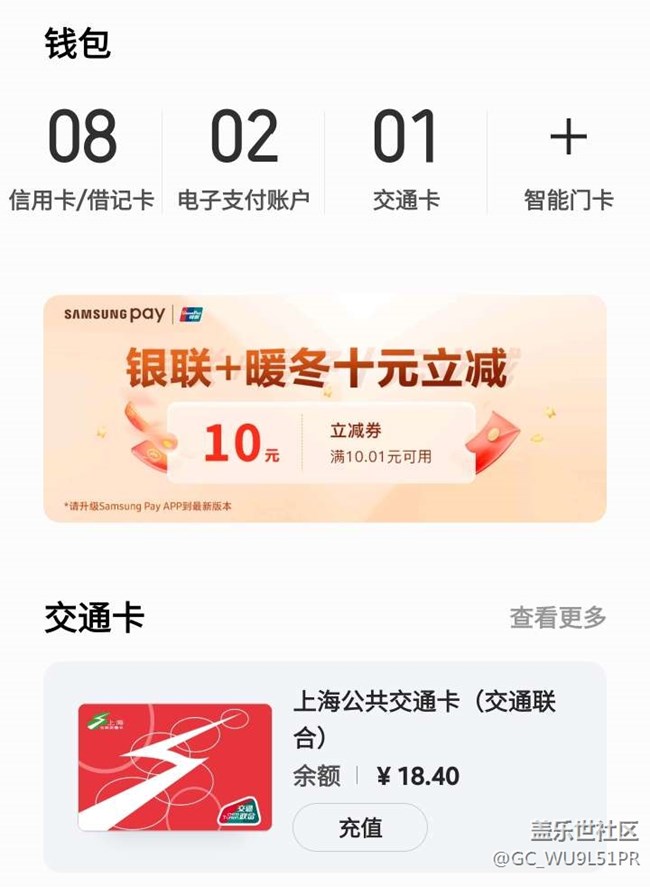
Task: Open the 信用卡/借记卡 card list
Action: (x=81, y=160)
